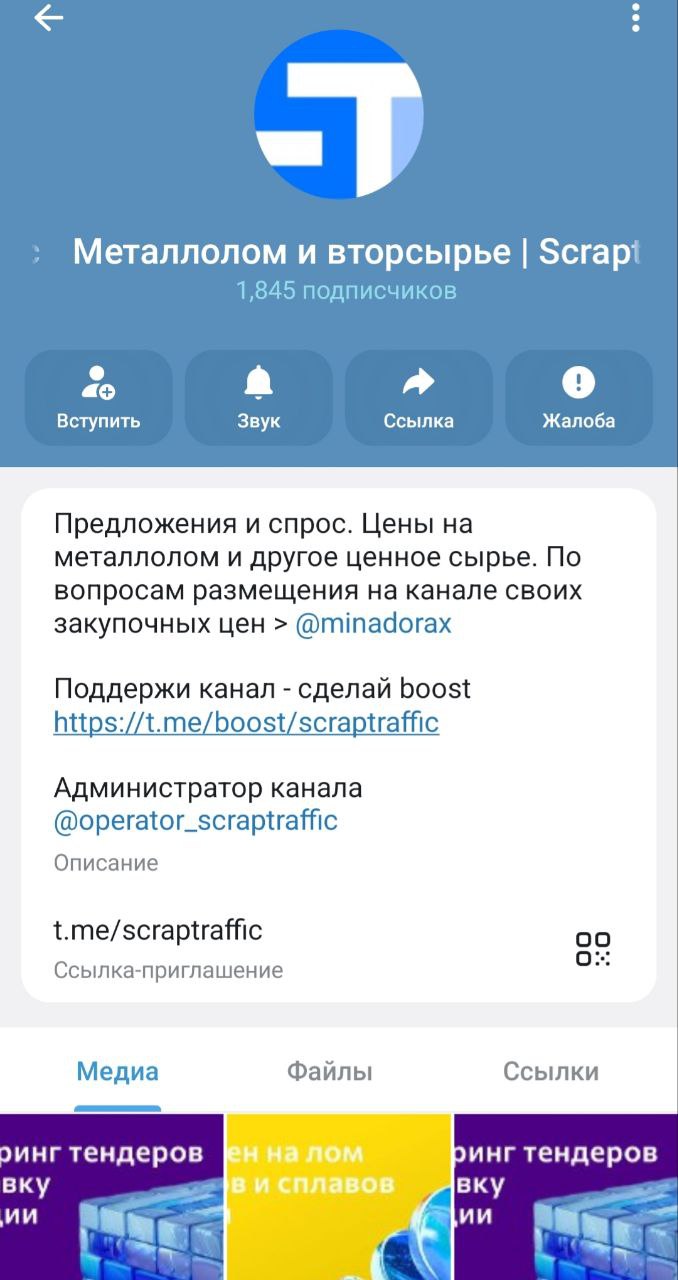The image size is (678, 1280).
Task: Switch to the Ссылки tab
Action: [551, 1072]
